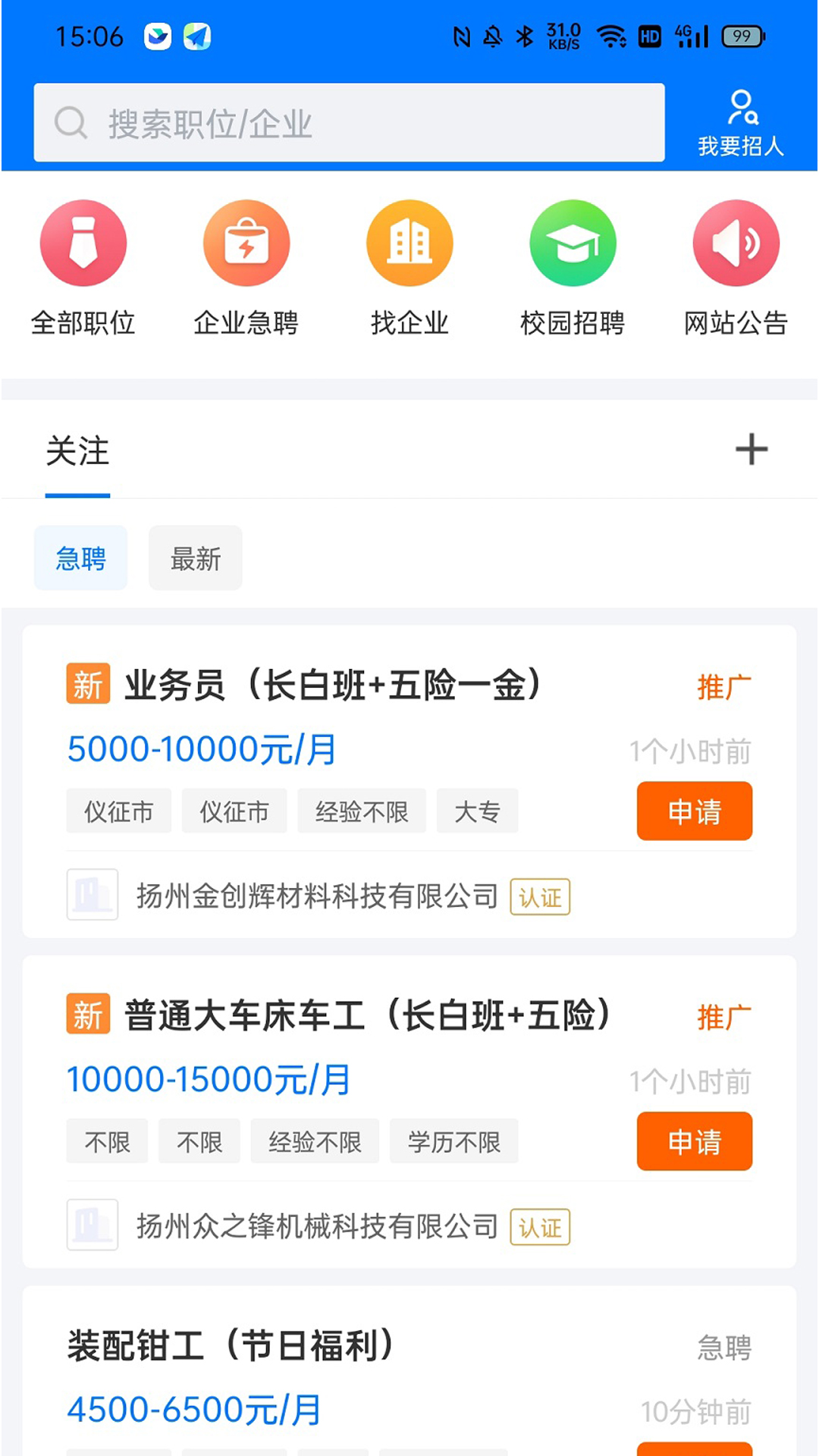Switch to the 最新 filter
The image size is (819, 1456).
coord(195,558)
